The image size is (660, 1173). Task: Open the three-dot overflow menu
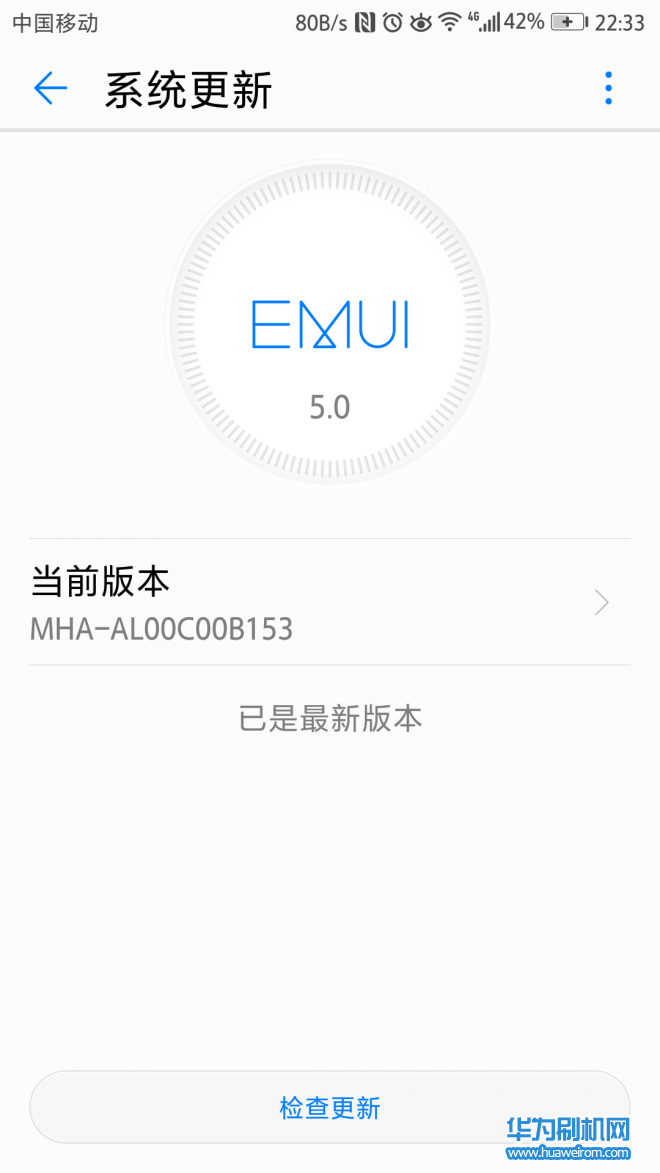point(608,88)
